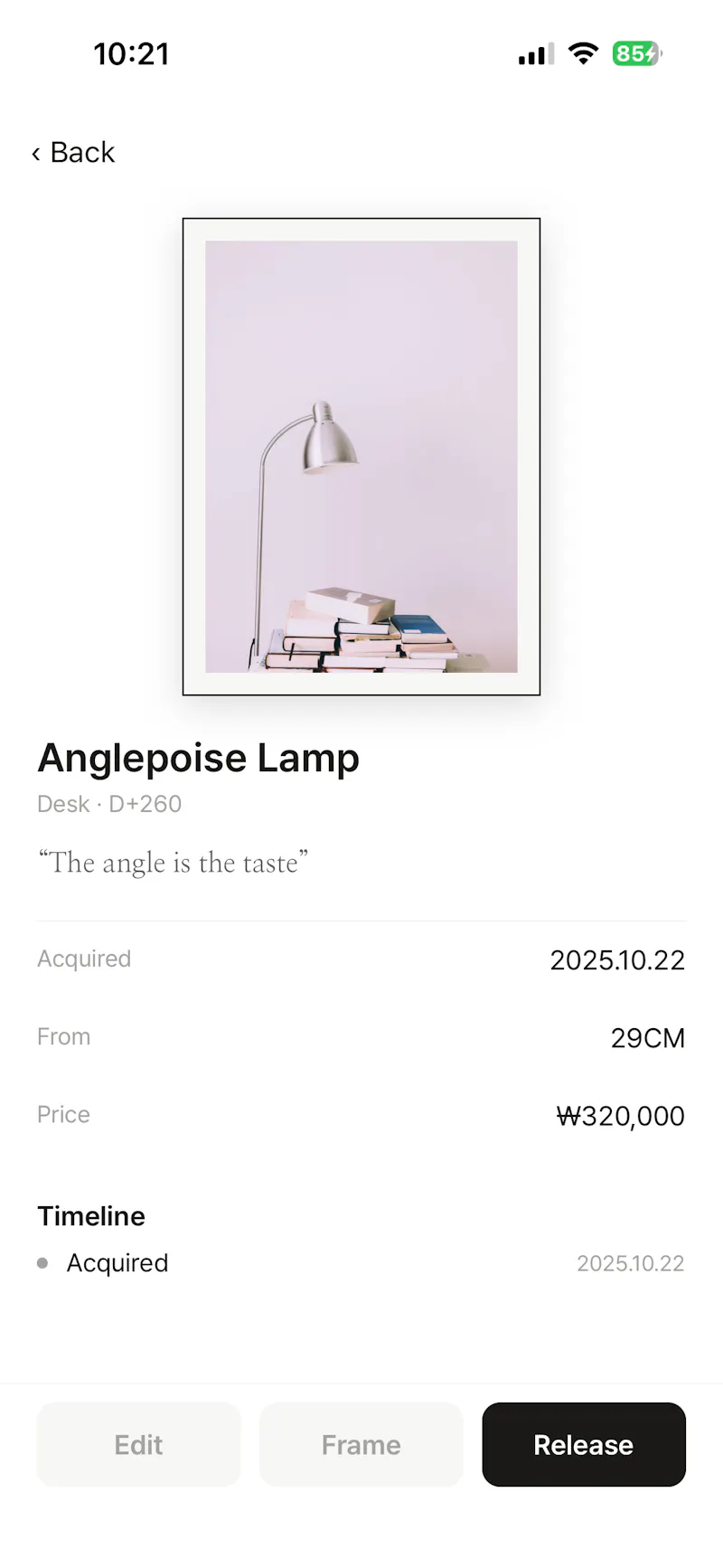Release the Anglepoise Lamp item

(584, 1444)
